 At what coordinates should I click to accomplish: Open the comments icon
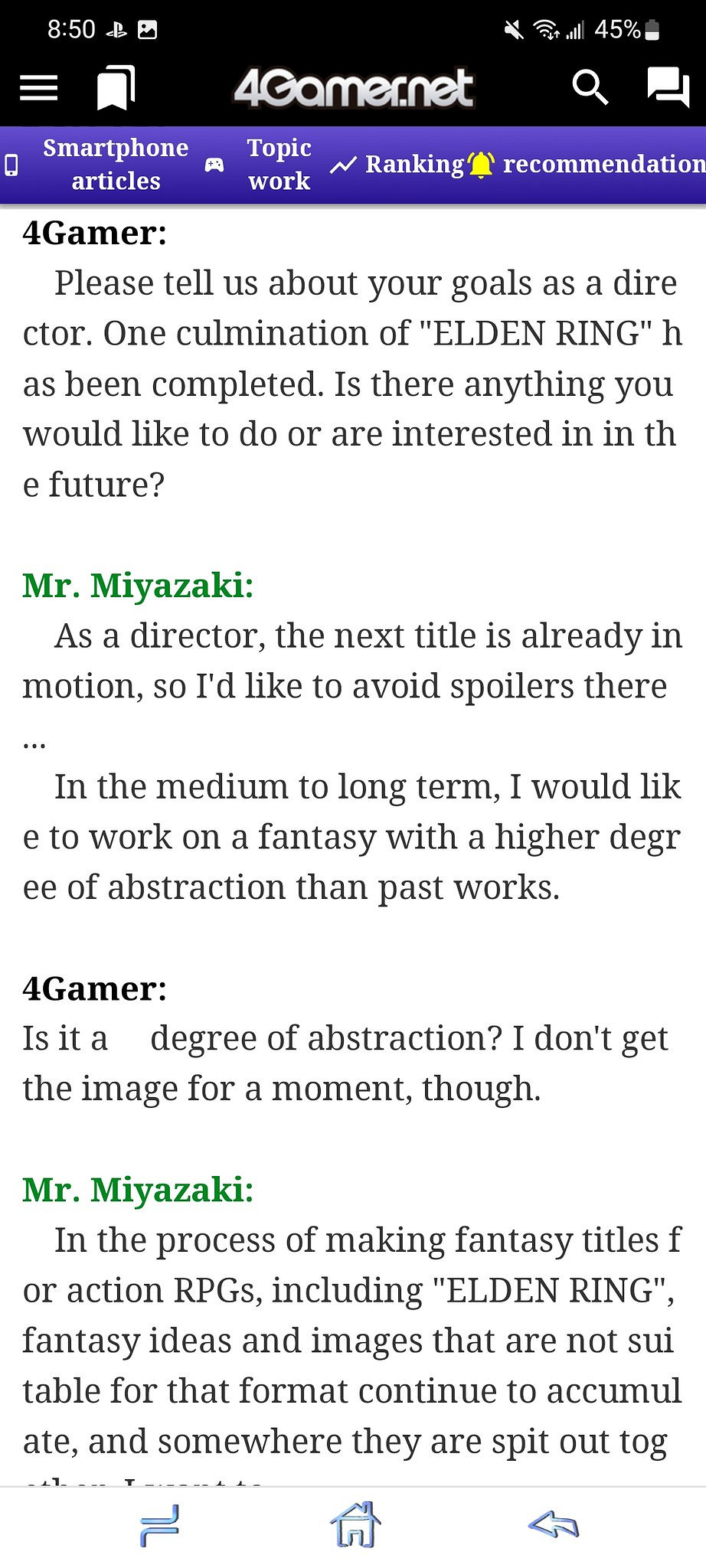pyautogui.click(x=668, y=88)
